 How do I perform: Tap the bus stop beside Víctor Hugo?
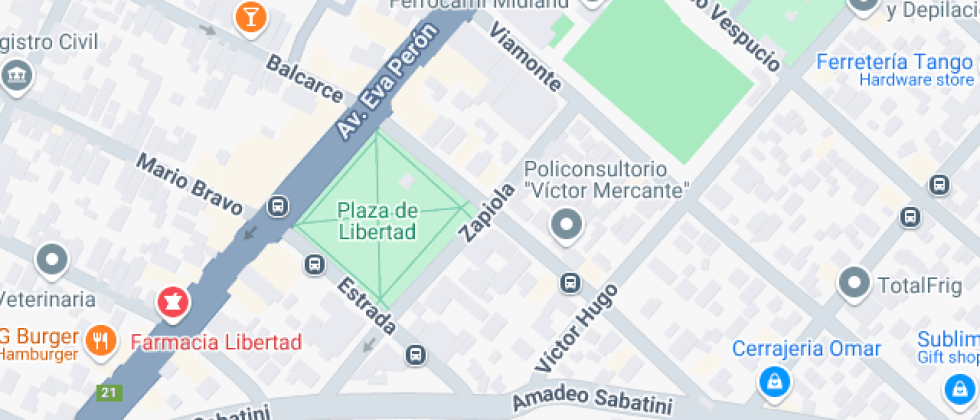[x=570, y=283]
